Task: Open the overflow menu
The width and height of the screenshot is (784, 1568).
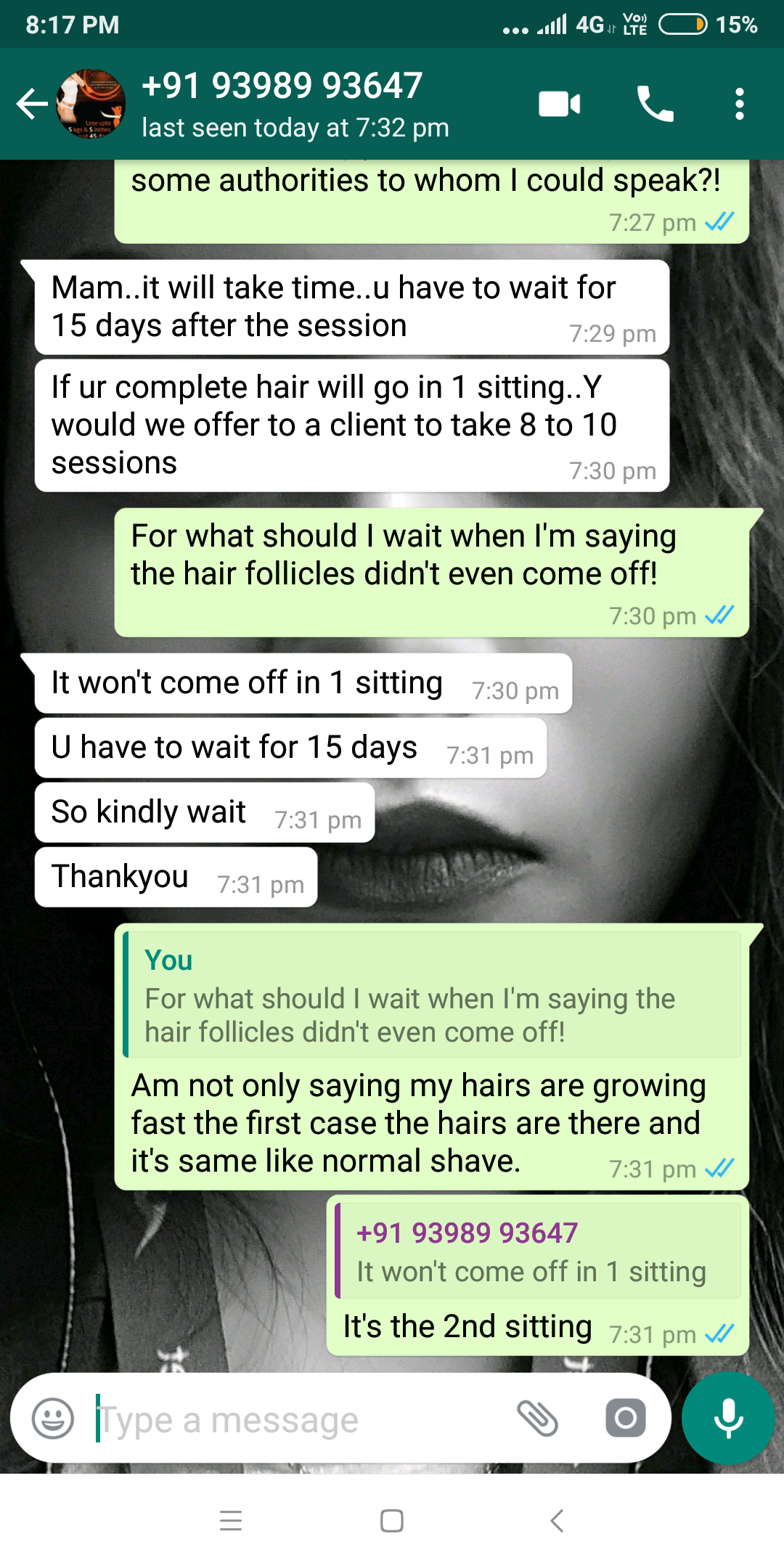Action: tap(739, 104)
